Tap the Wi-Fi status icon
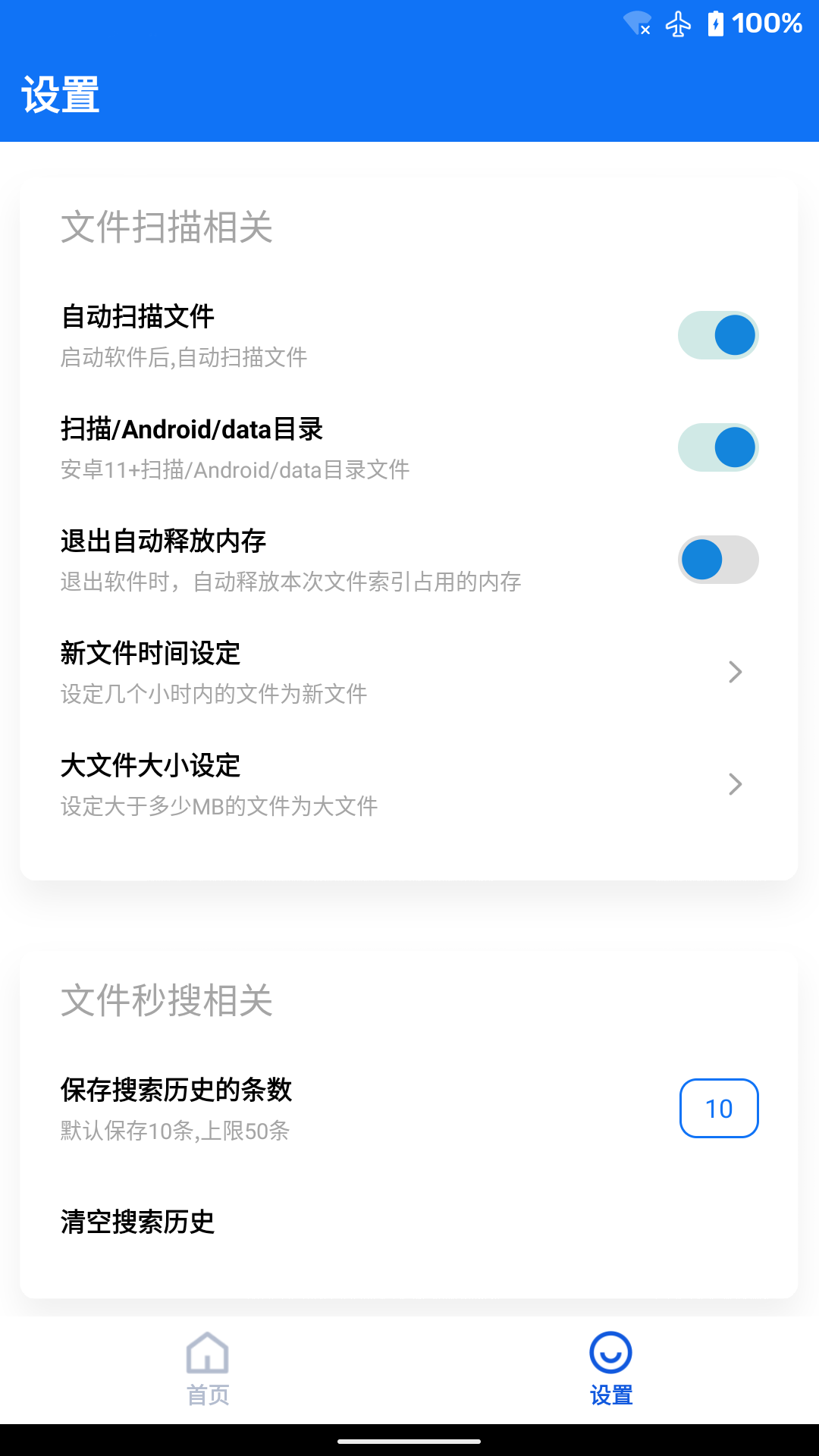Image resolution: width=819 pixels, height=1456 pixels. (x=637, y=23)
